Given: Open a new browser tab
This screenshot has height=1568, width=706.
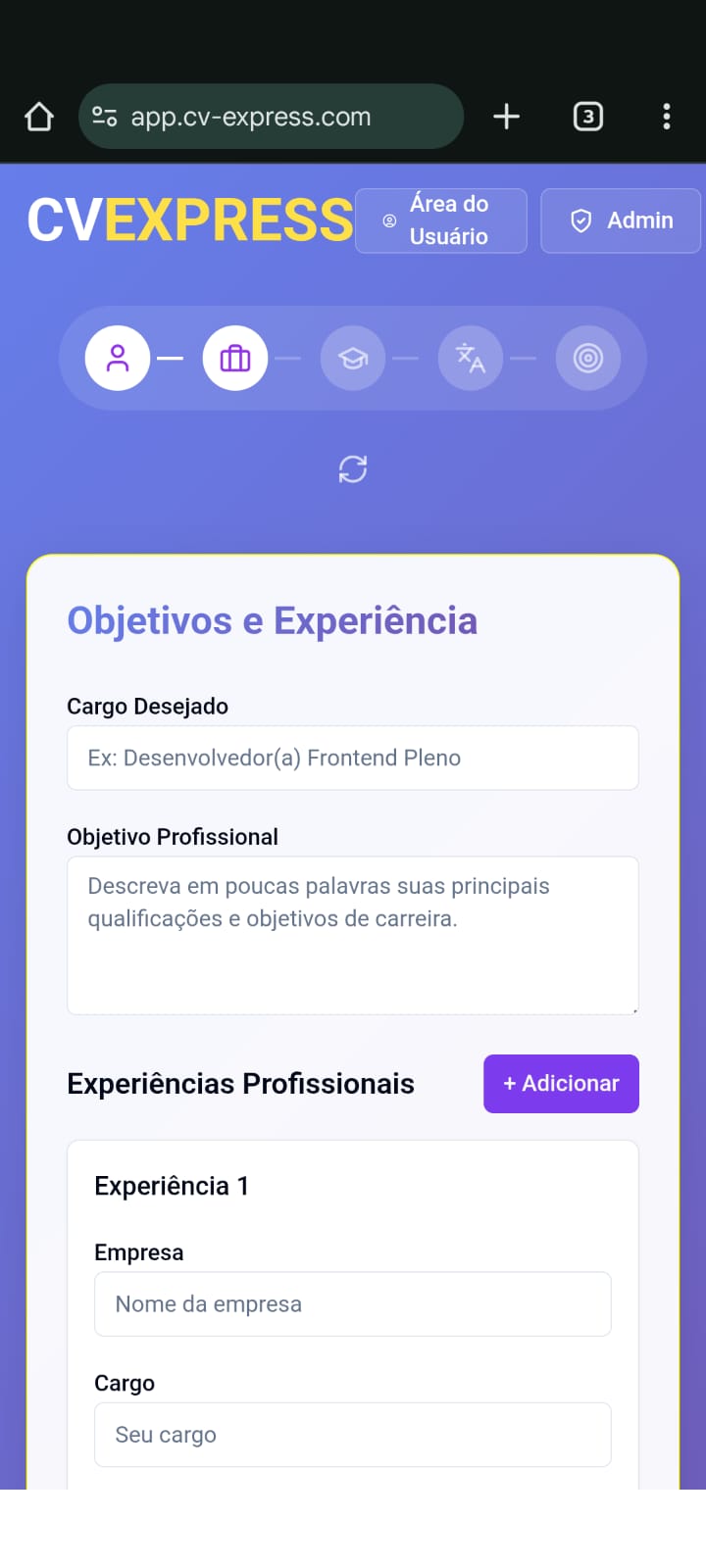Looking at the screenshot, I should pos(506,117).
